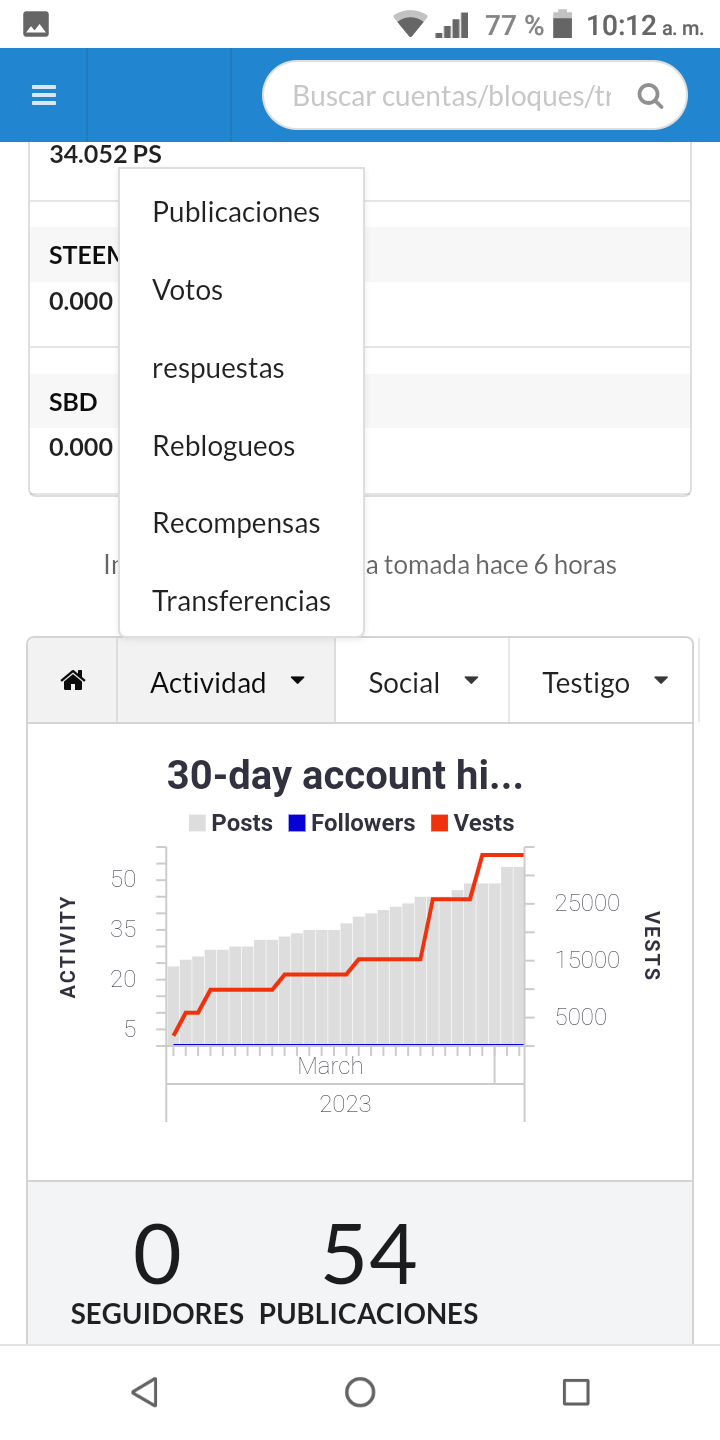Run search with the magnifier icon
This screenshot has width=720, height=1440.
tap(650, 96)
